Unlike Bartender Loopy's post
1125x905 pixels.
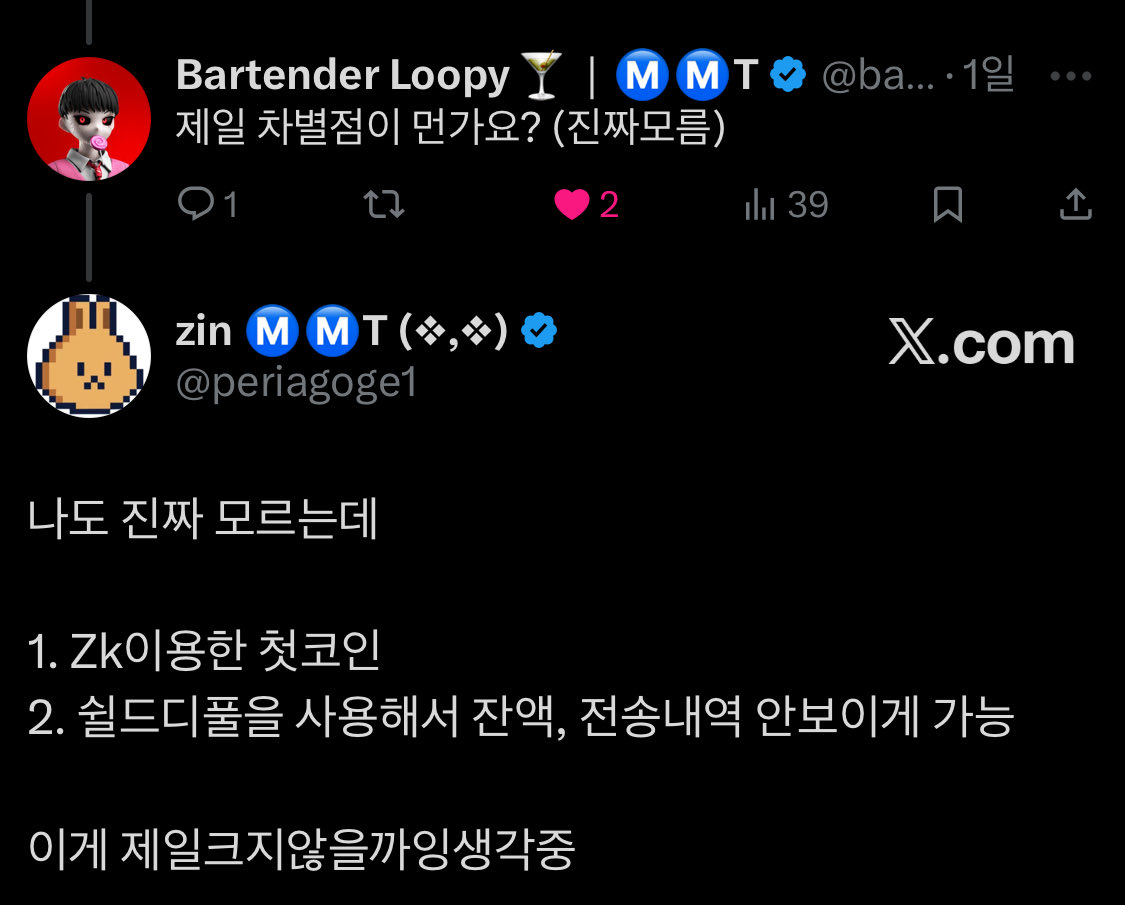click(x=572, y=205)
